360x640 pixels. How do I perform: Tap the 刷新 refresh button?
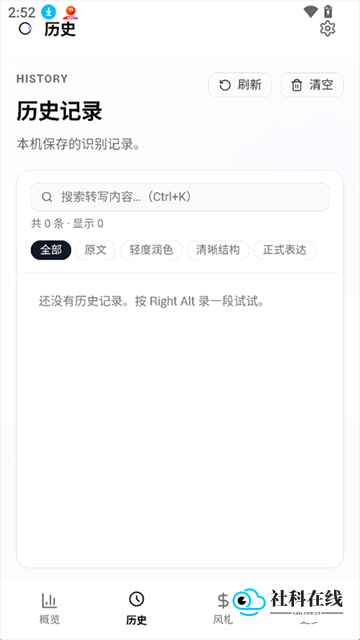(240, 85)
